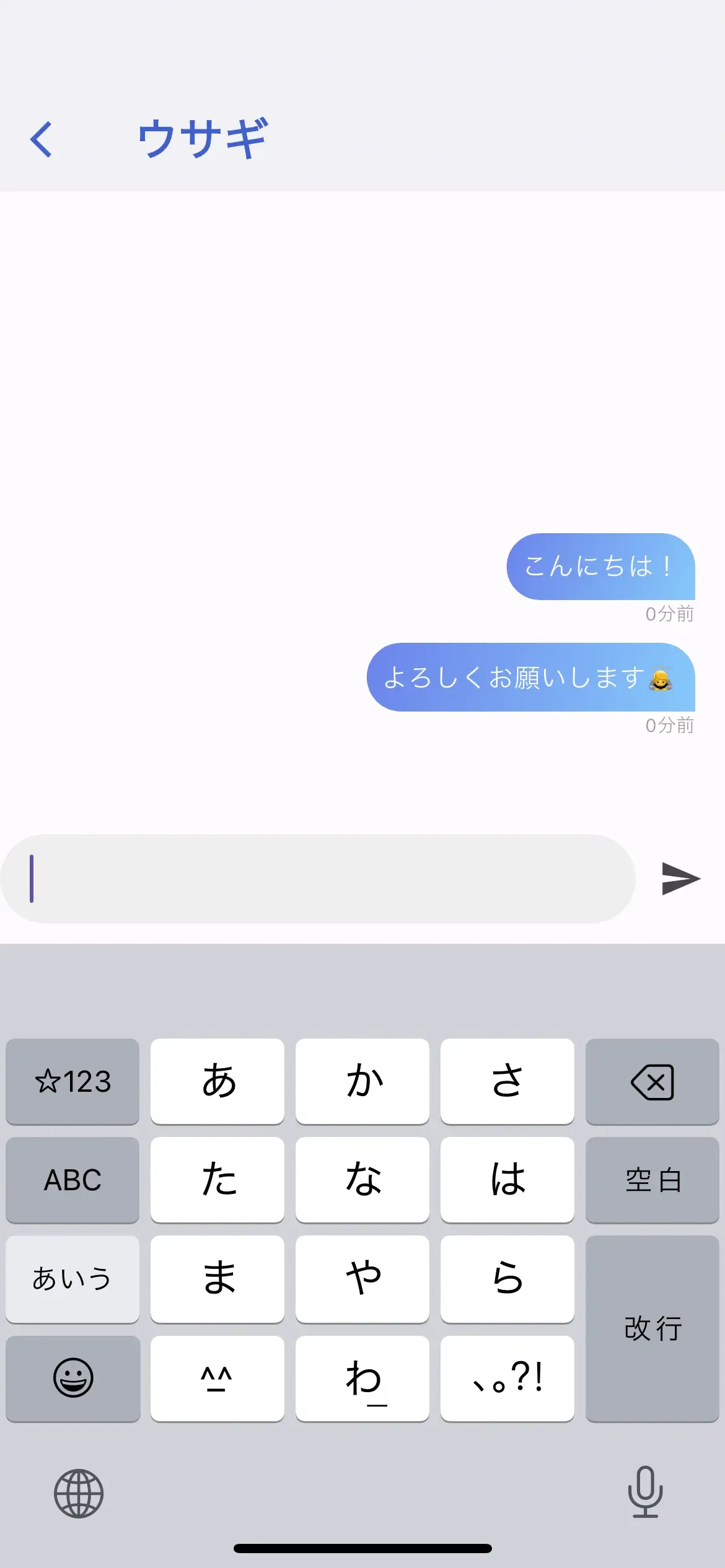Tap the 、。?! punctuation key
This screenshot has width=725, height=1568.
507,1377
